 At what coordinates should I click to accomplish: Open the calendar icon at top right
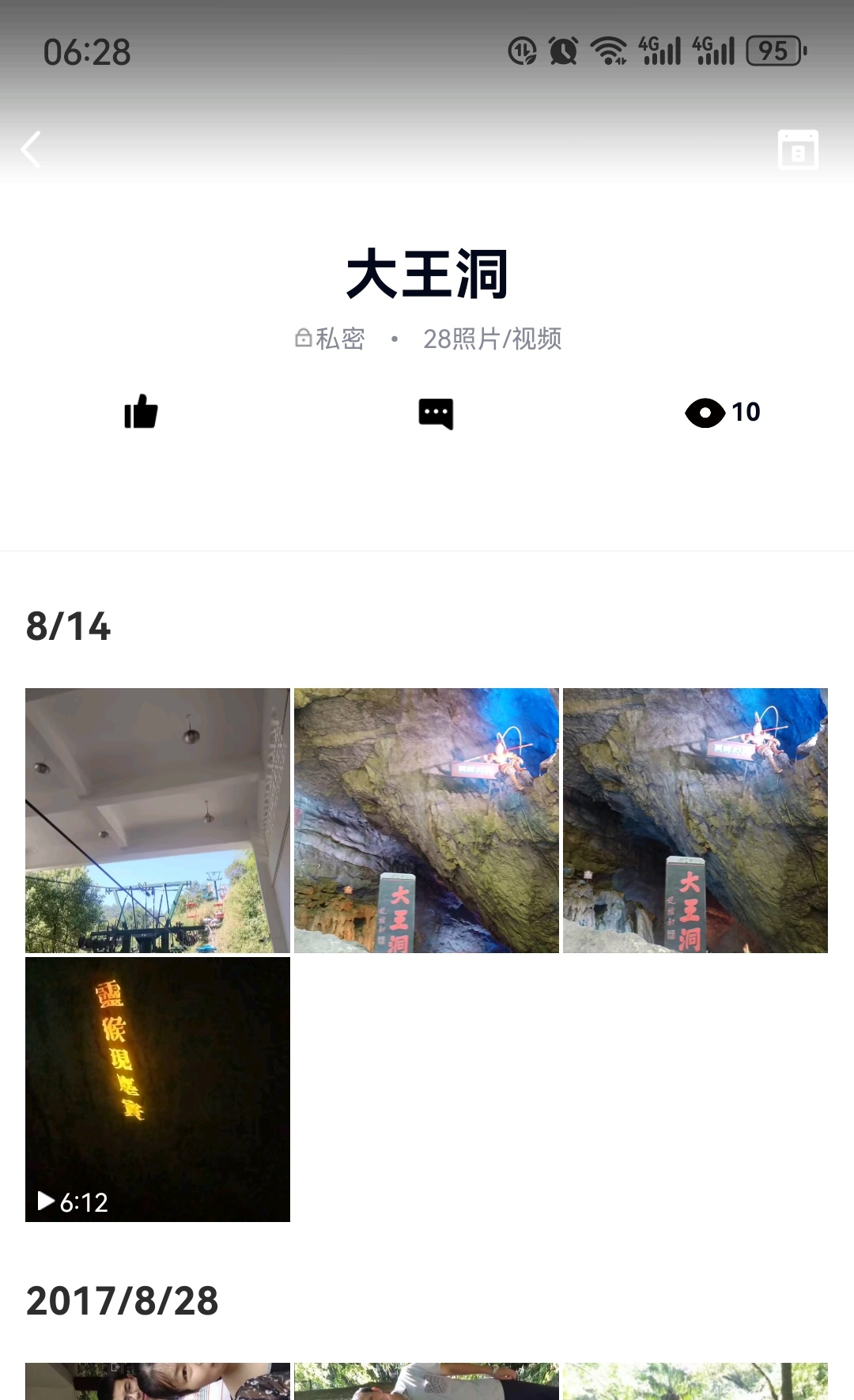click(x=798, y=149)
